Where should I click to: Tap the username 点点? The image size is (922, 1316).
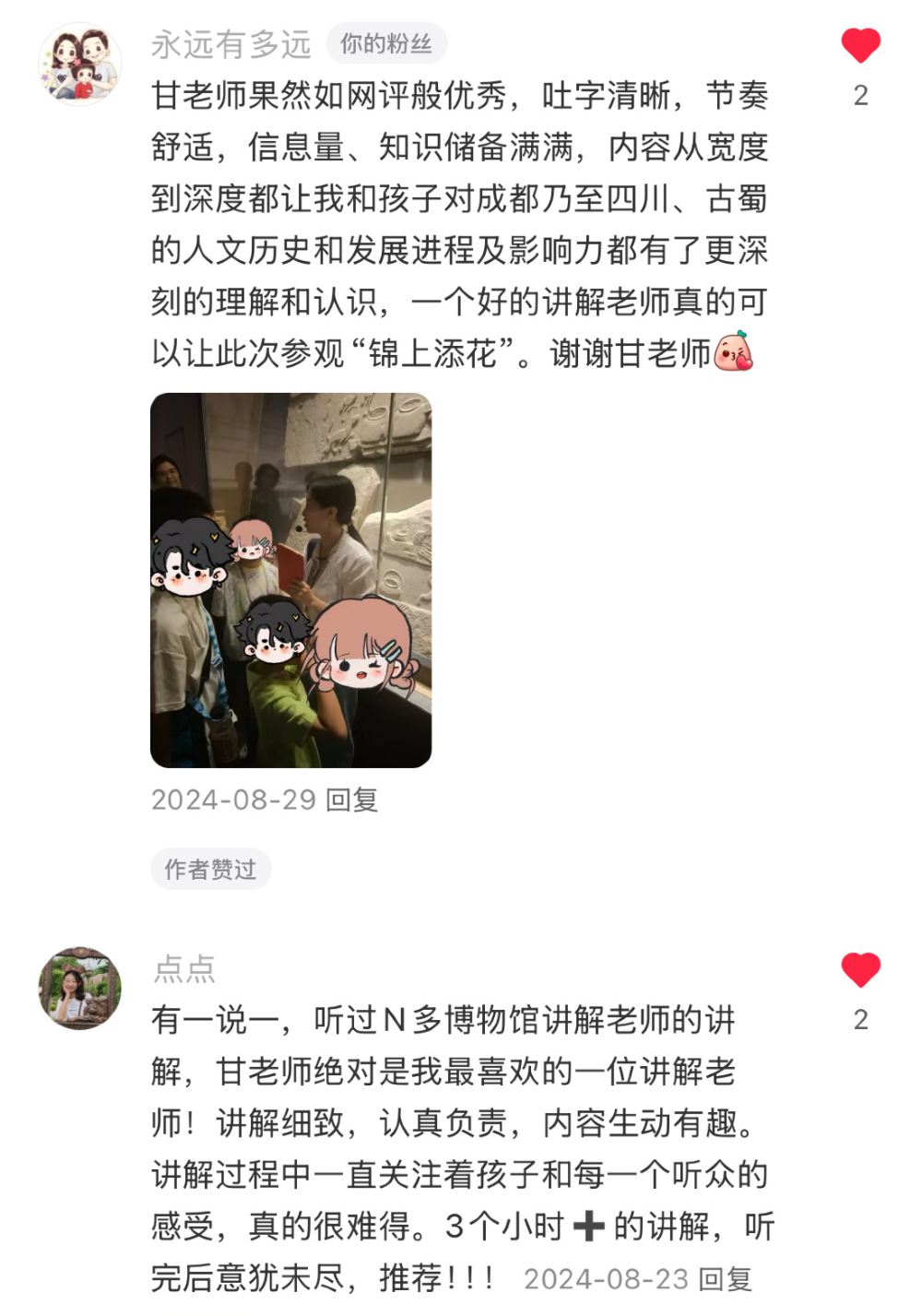coord(184,967)
